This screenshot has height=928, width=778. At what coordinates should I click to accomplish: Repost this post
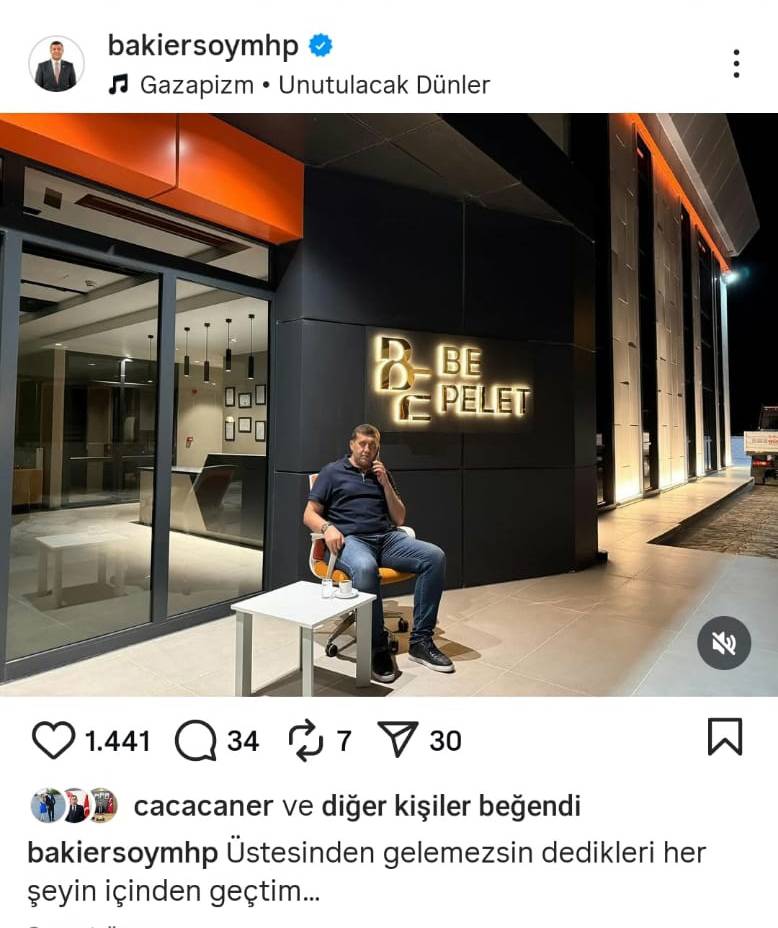tap(305, 740)
